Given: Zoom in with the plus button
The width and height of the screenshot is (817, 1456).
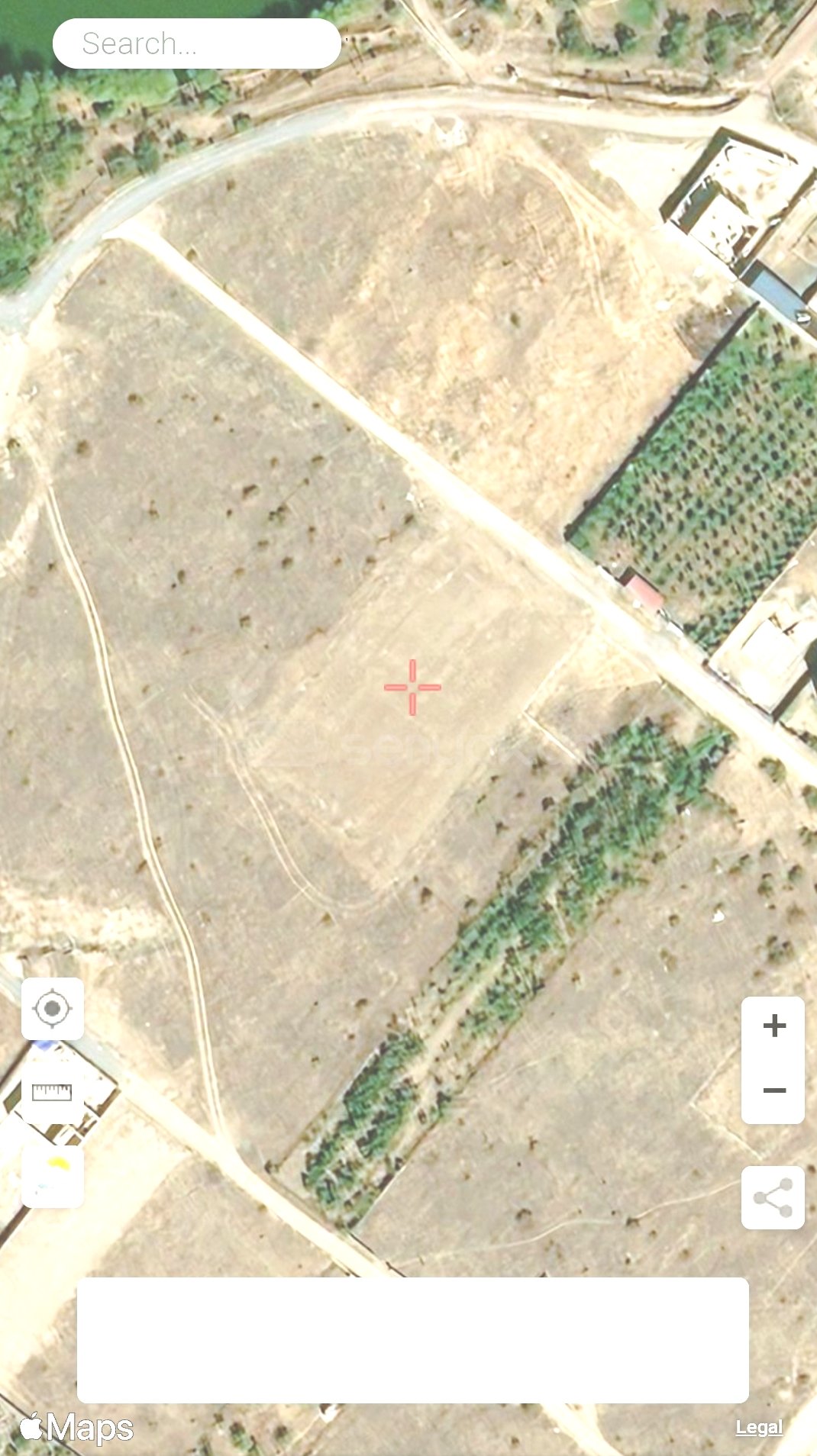Looking at the screenshot, I should pyautogui.click(x=773, y=1026).
